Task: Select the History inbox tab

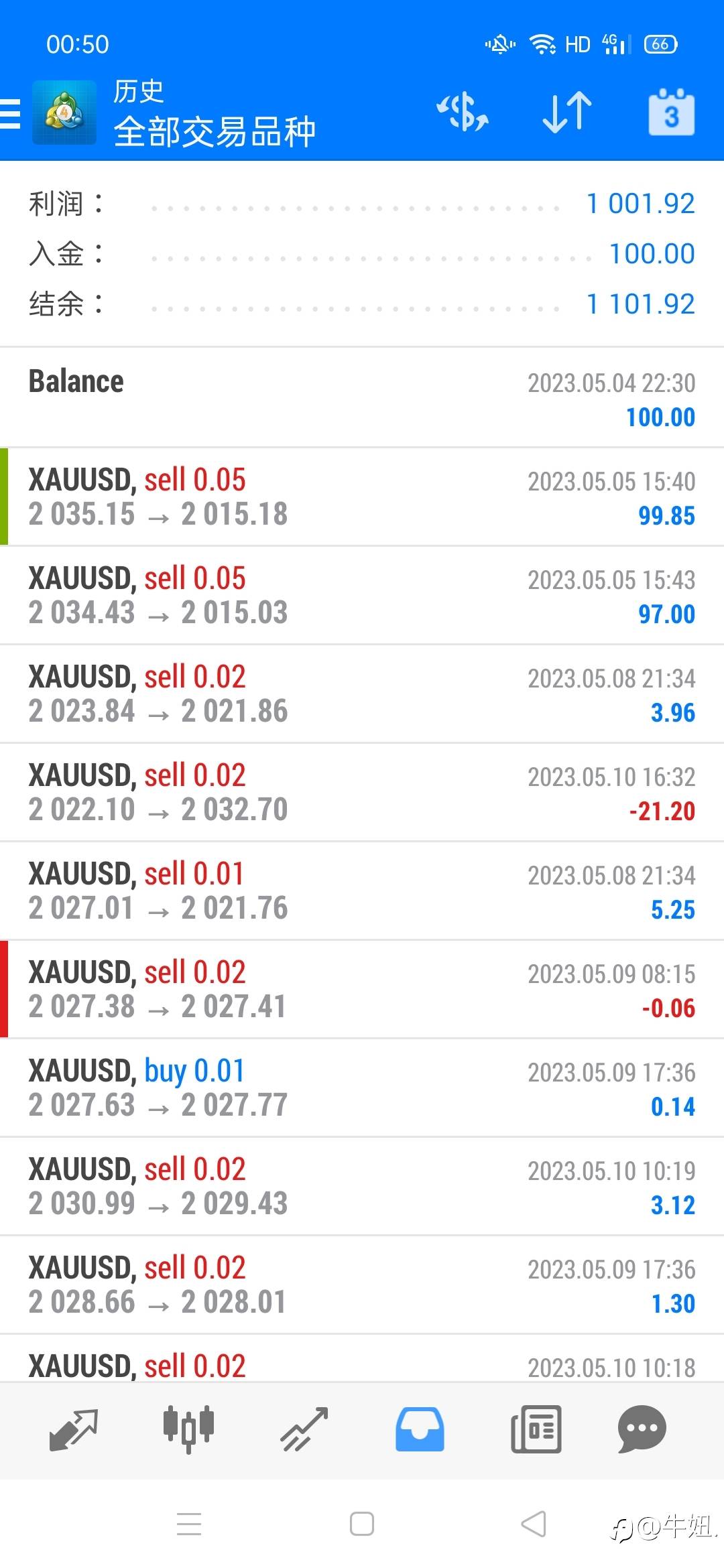Action: [420, 1429]
